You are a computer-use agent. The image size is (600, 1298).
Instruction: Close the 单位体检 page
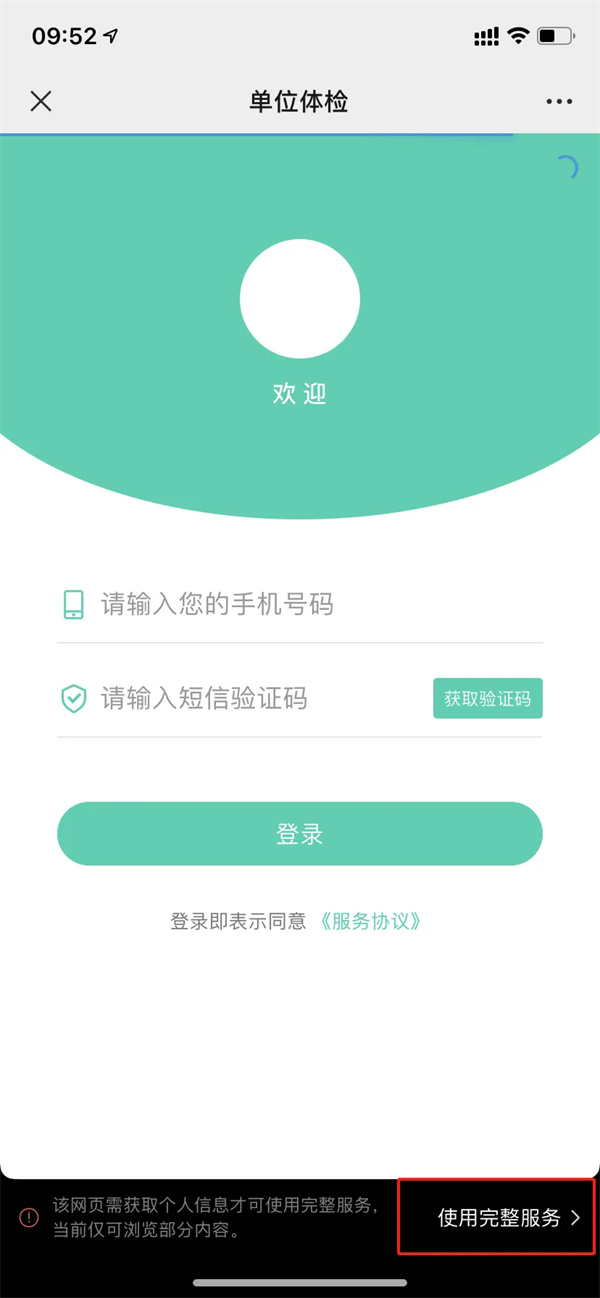41,101
